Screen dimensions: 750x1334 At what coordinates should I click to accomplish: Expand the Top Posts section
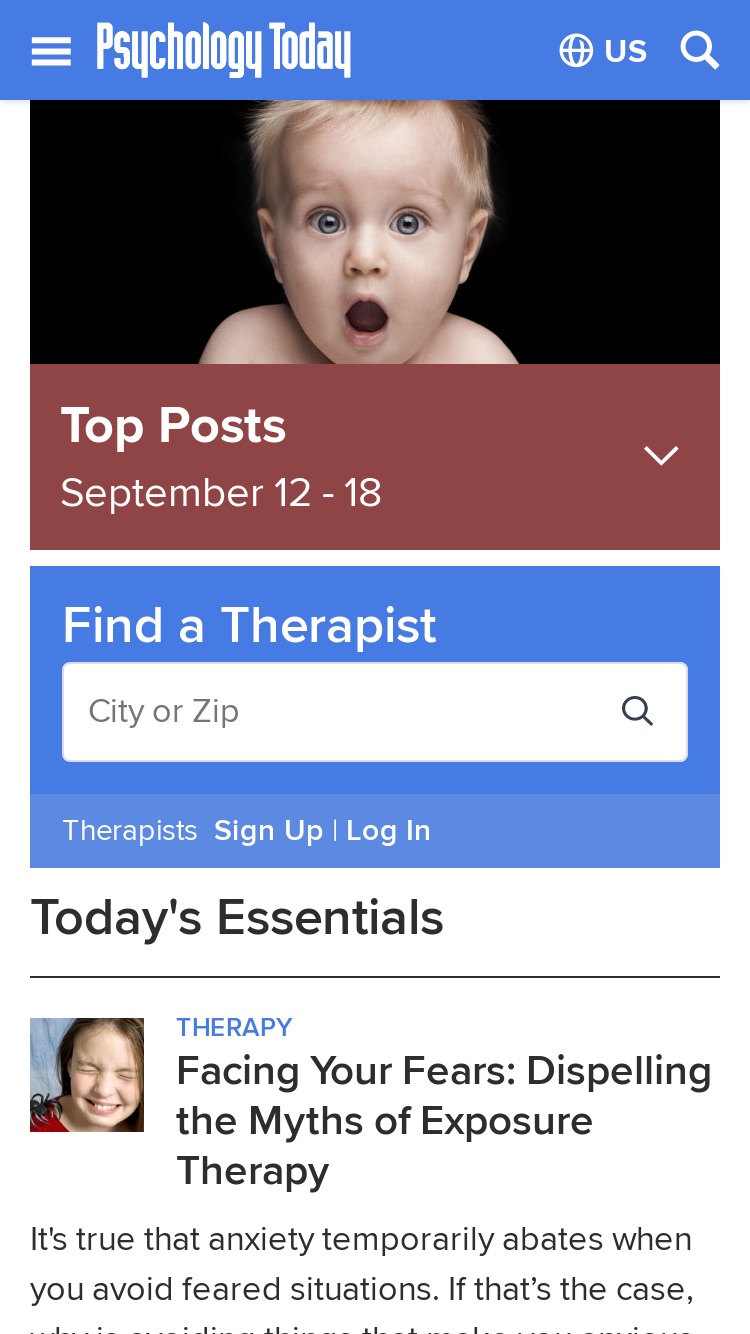click(375, 457)
